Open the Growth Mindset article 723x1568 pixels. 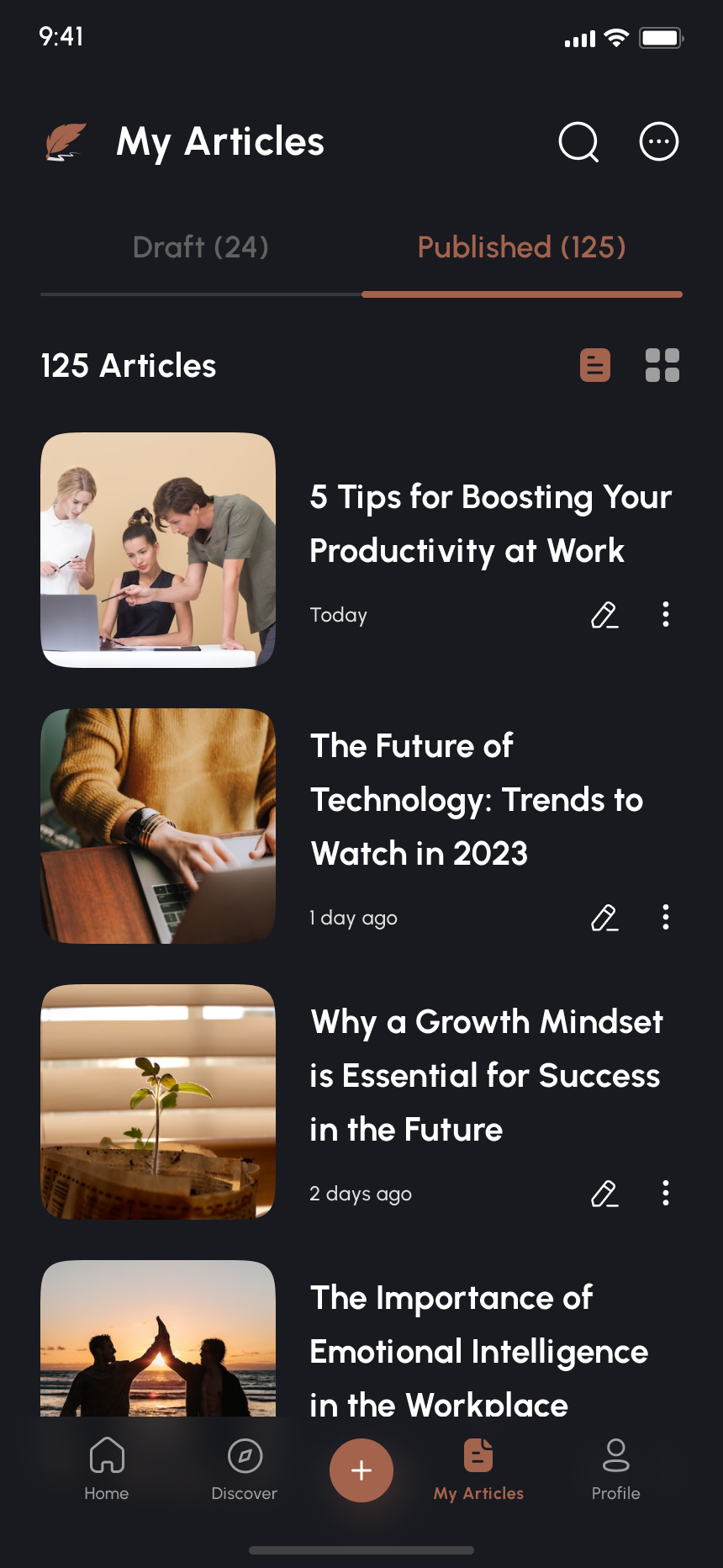485,1075
